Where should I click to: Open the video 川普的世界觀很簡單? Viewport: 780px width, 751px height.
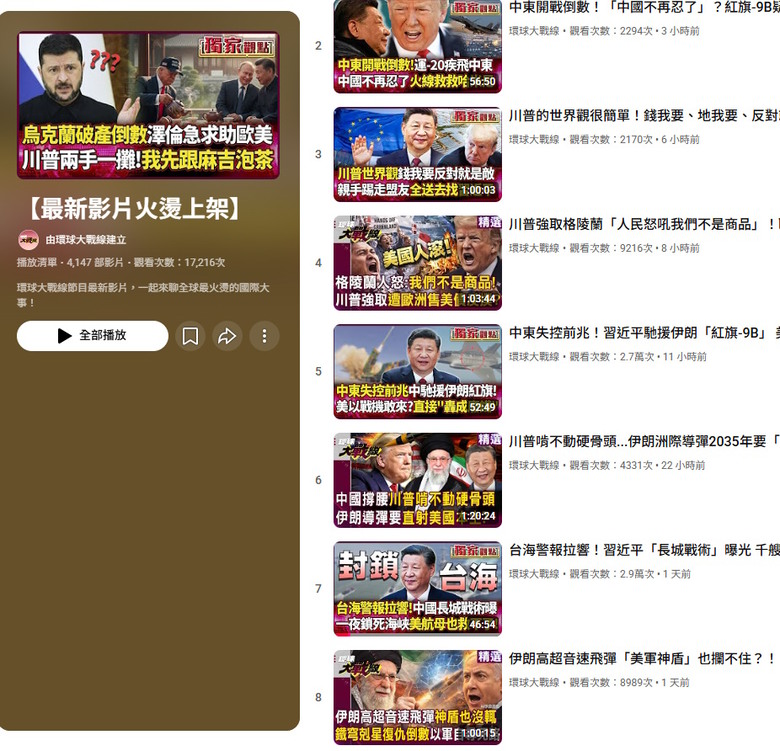pyautogui.click(x=417, y=154)
